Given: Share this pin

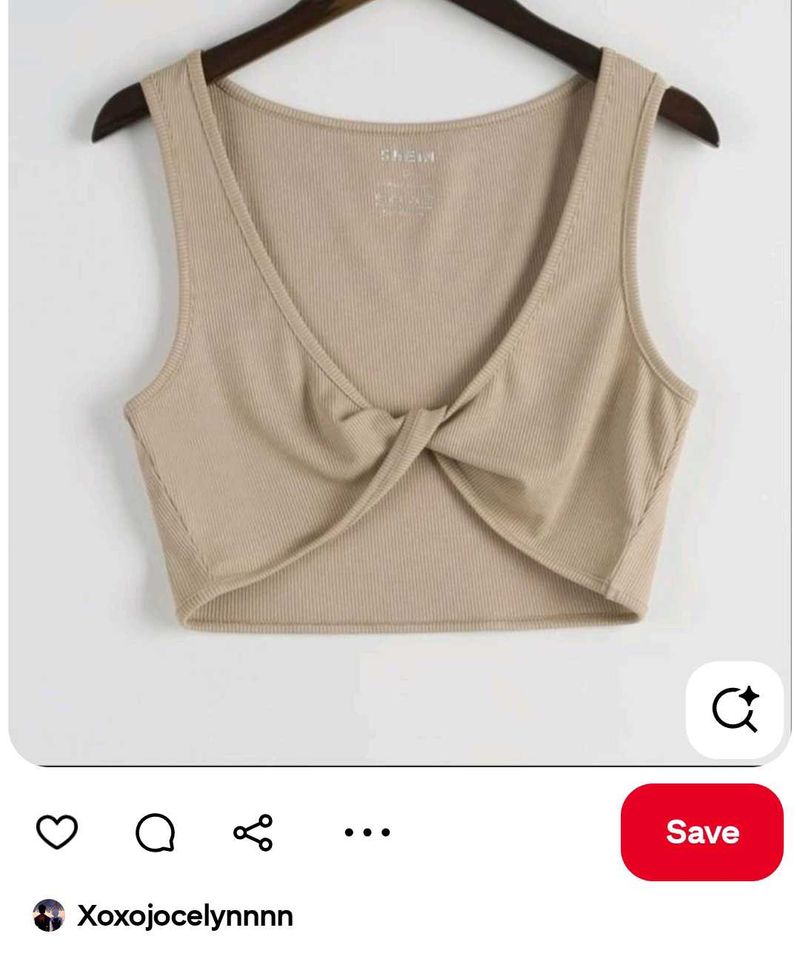Looking at the screenshot, I should pyautogui.click(x=253, y=832).
